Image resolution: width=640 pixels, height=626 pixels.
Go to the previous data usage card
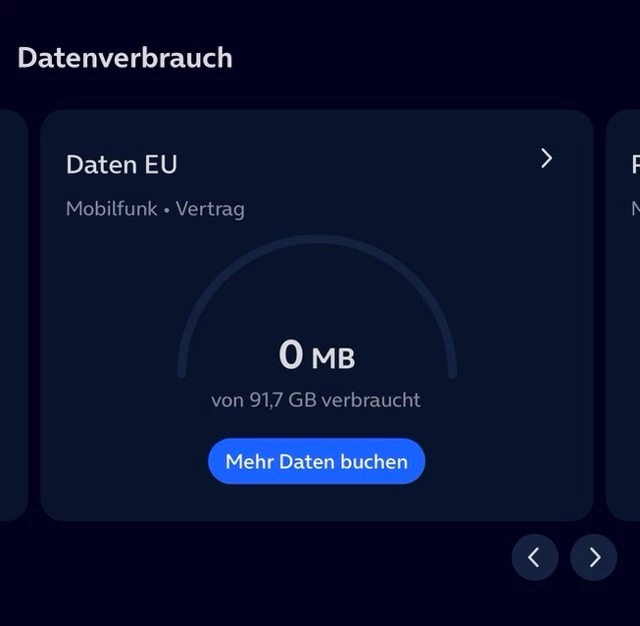click(535, 557)
